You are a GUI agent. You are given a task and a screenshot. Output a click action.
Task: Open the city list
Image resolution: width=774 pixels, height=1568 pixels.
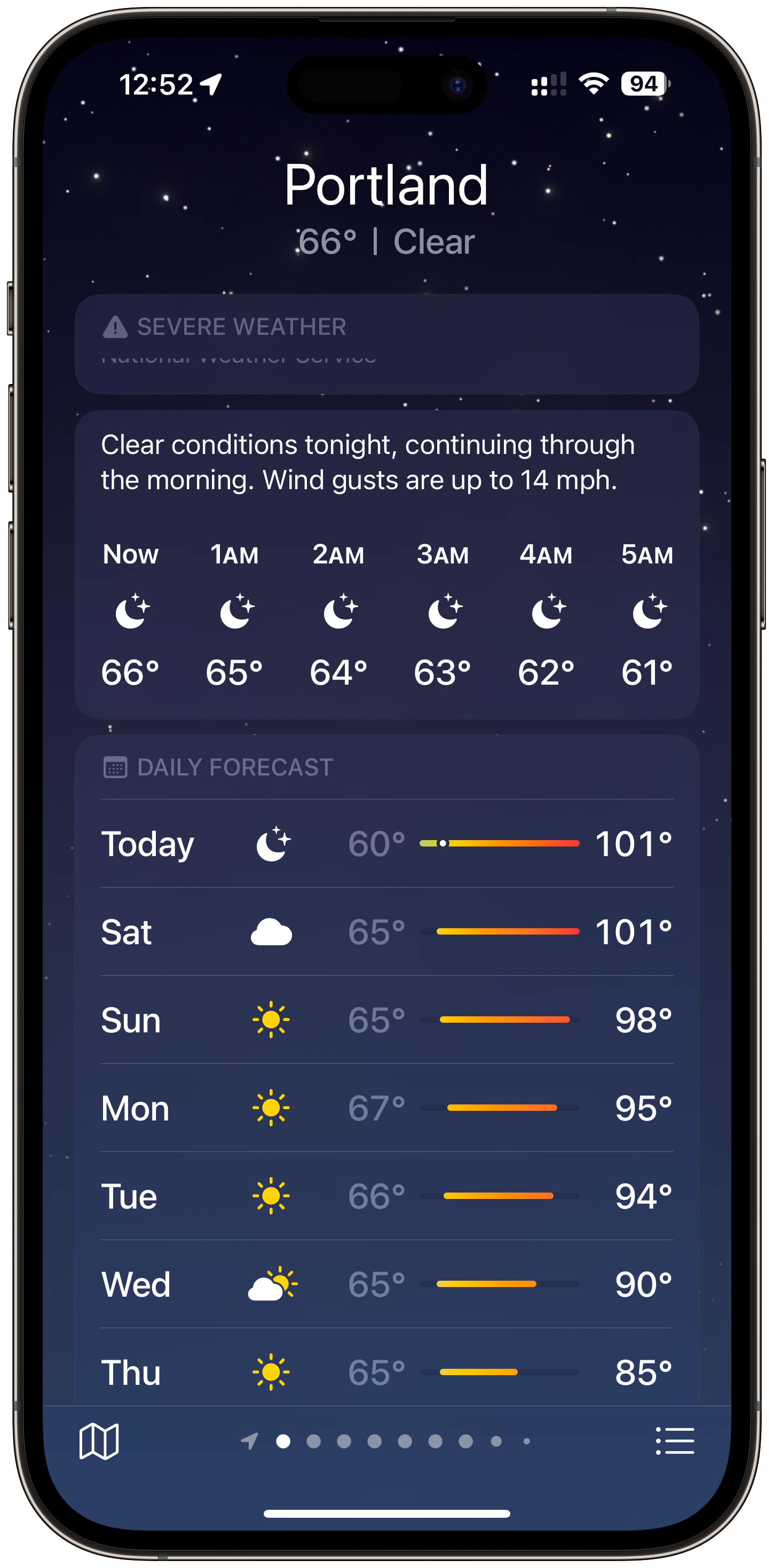coord(675,1441)
